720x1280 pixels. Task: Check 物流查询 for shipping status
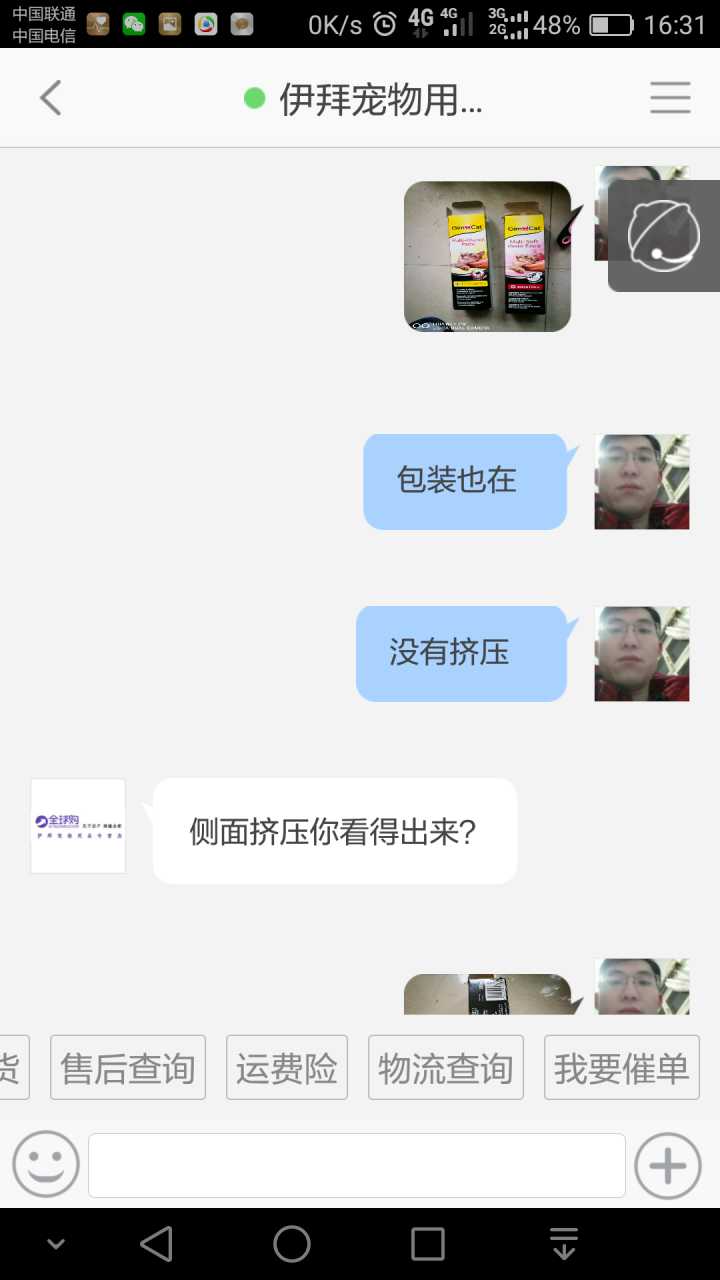click(x=446, y=1068)
